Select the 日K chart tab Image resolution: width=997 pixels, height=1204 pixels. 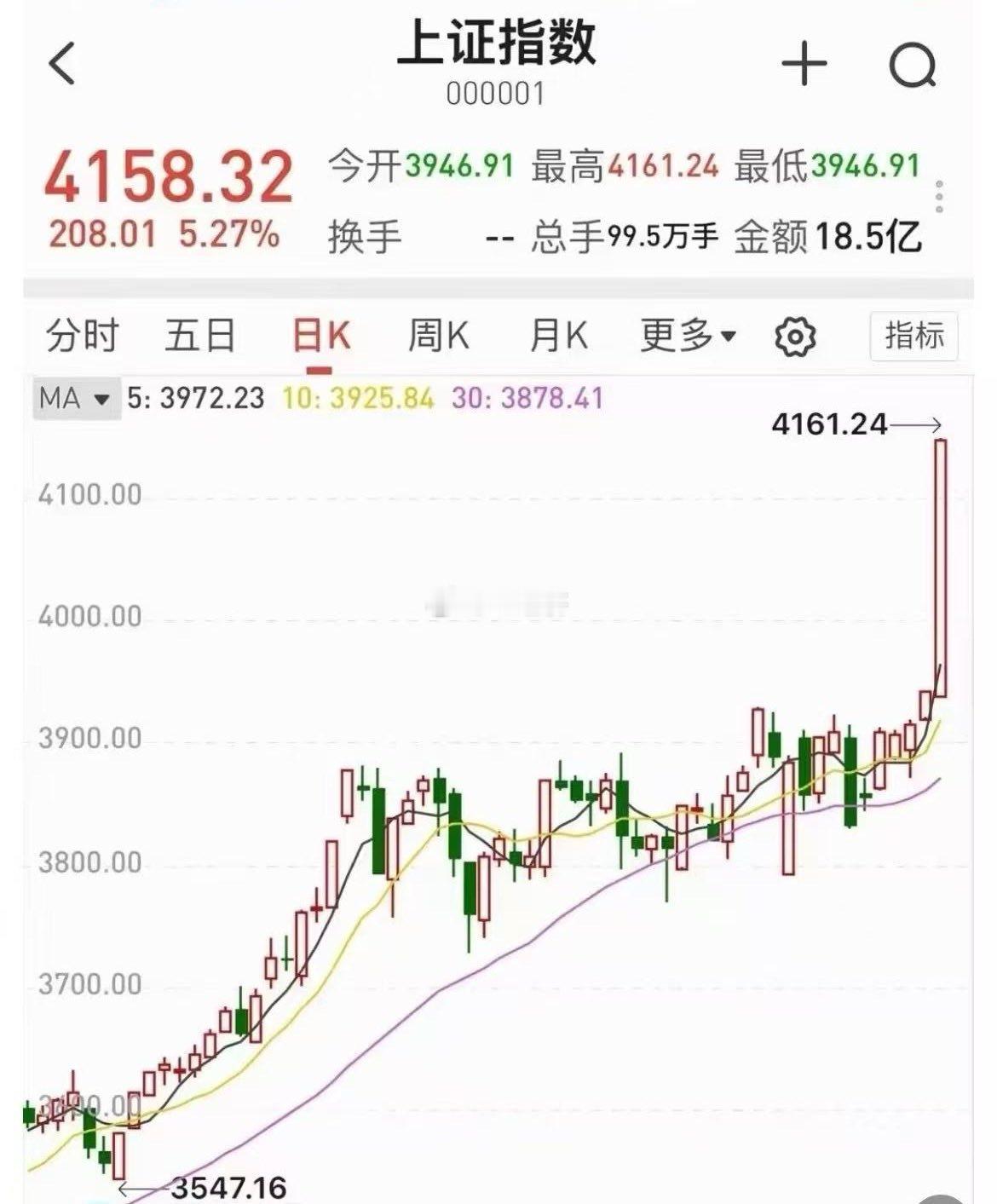[x=320, y=335]
